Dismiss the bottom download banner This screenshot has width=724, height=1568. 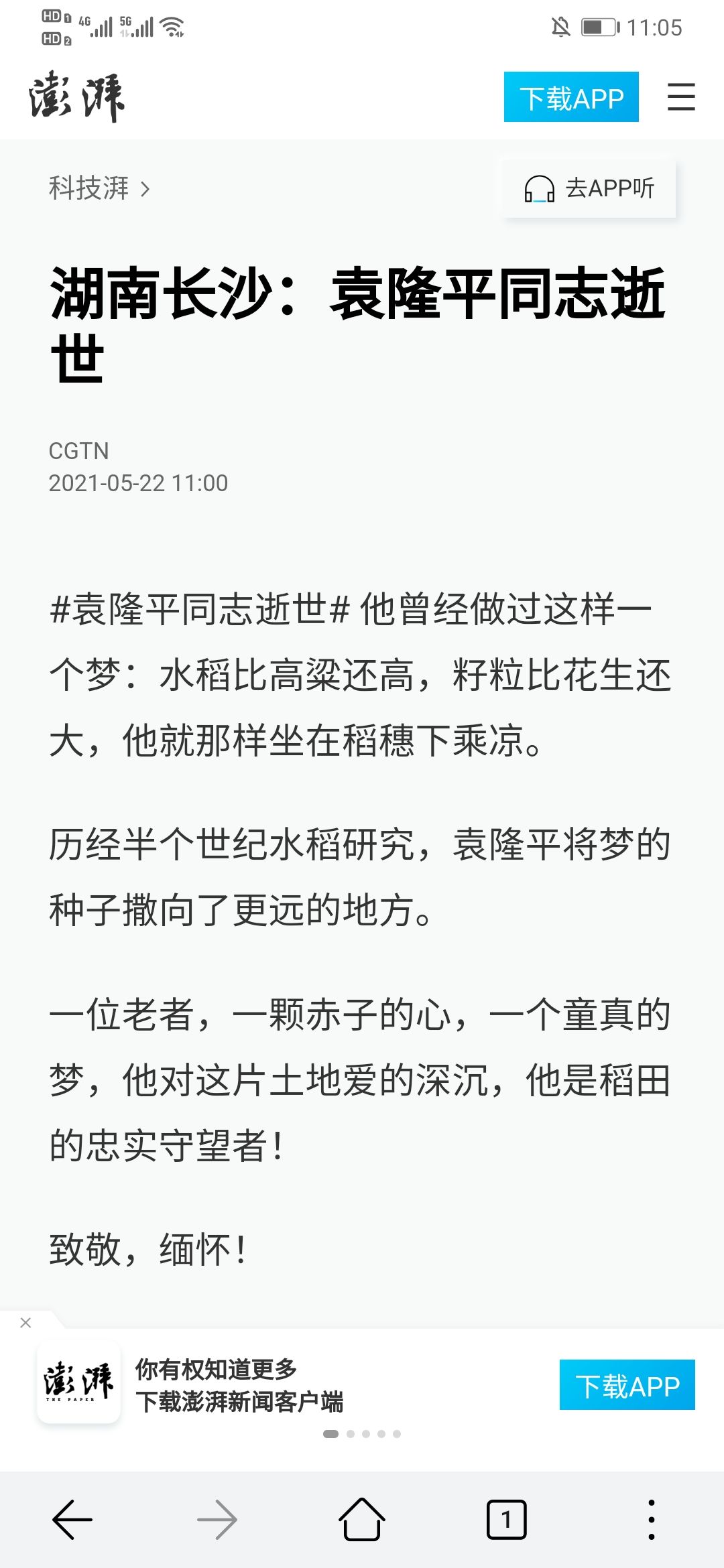pyautogui.click(x=25, y=1323)
